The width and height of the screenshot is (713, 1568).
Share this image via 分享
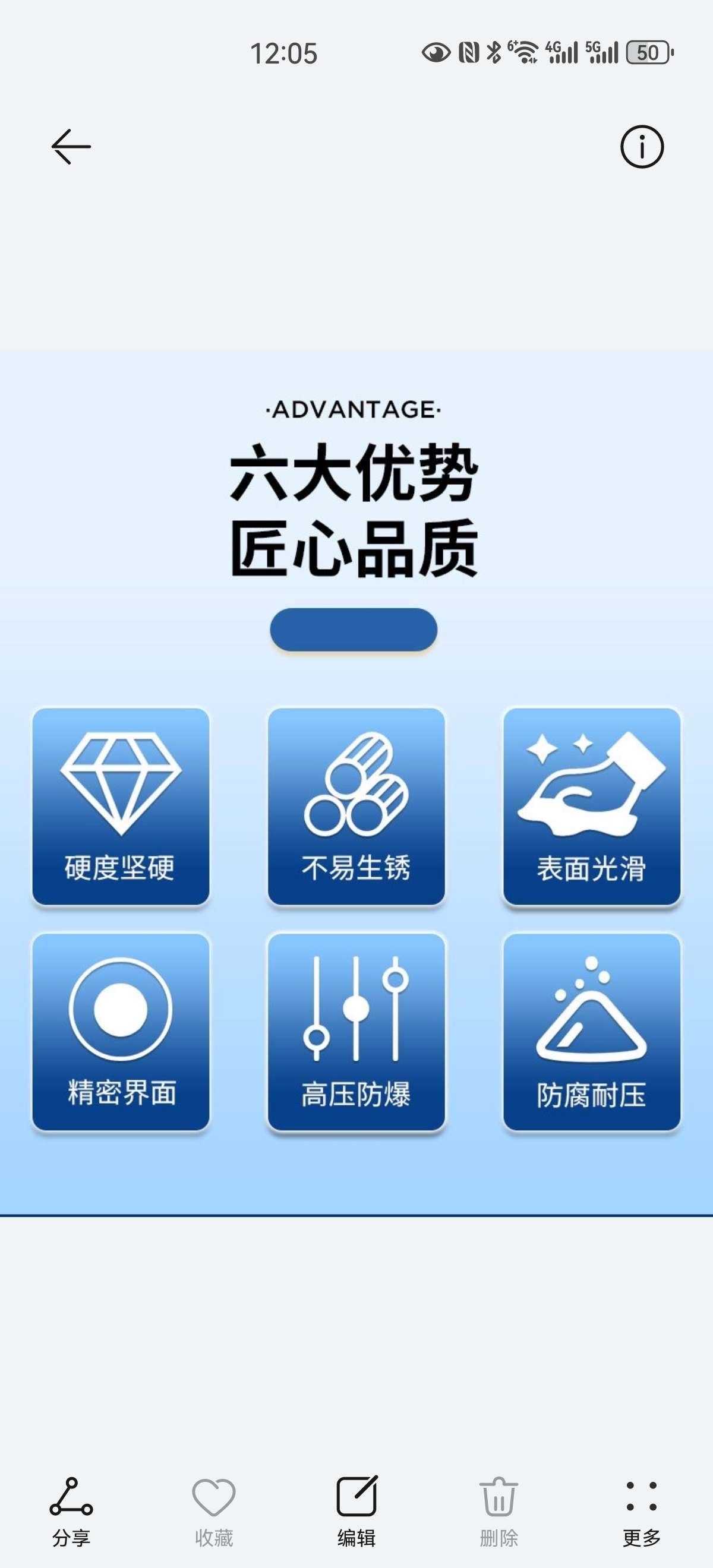click(x=71, y=1511)
